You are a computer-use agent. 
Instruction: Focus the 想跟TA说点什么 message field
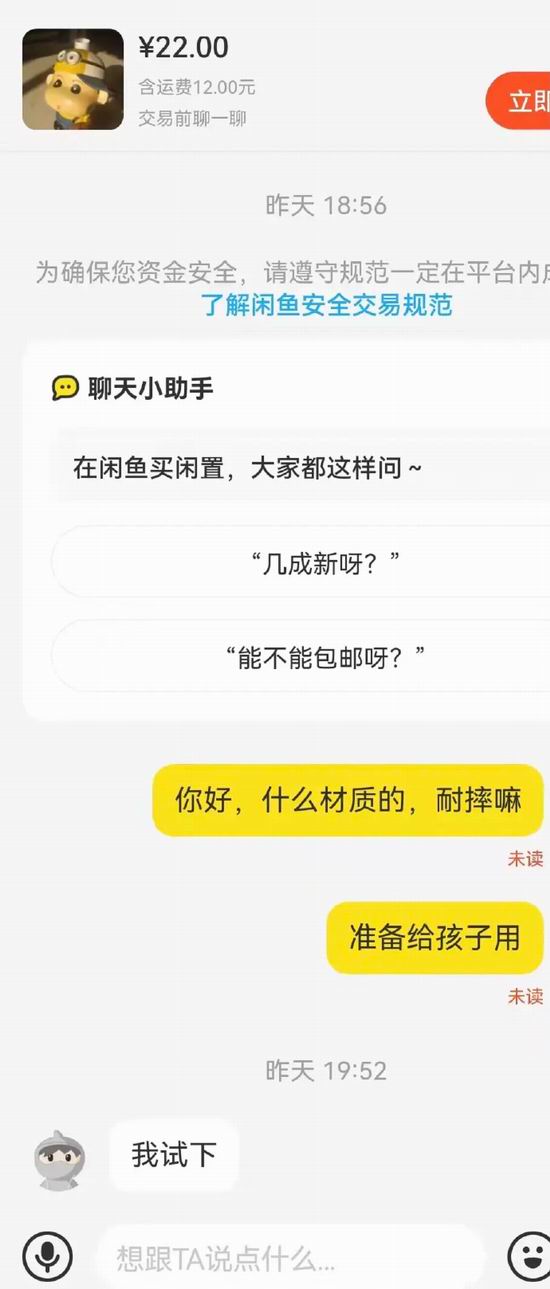coord(290,1257)
